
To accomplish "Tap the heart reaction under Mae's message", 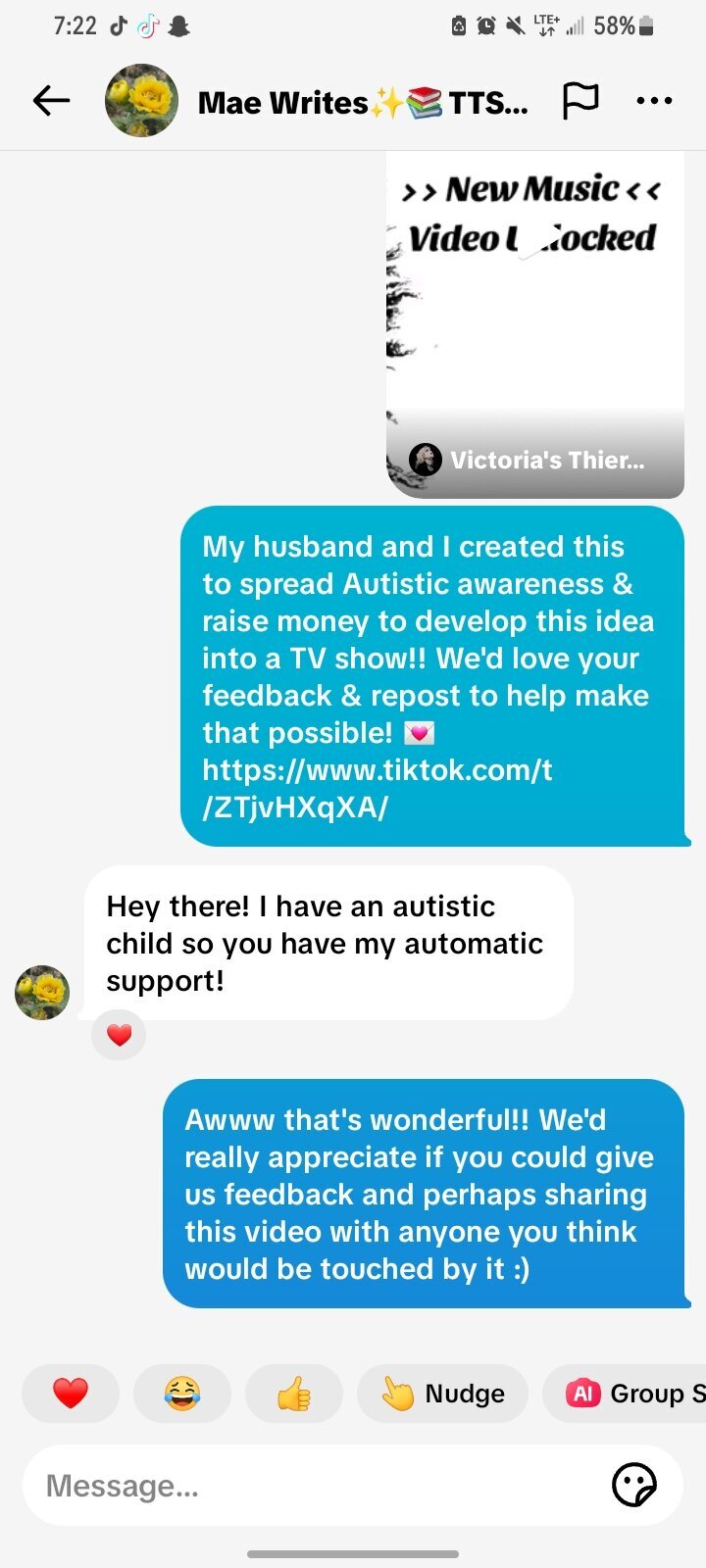I will (119, 1035).
